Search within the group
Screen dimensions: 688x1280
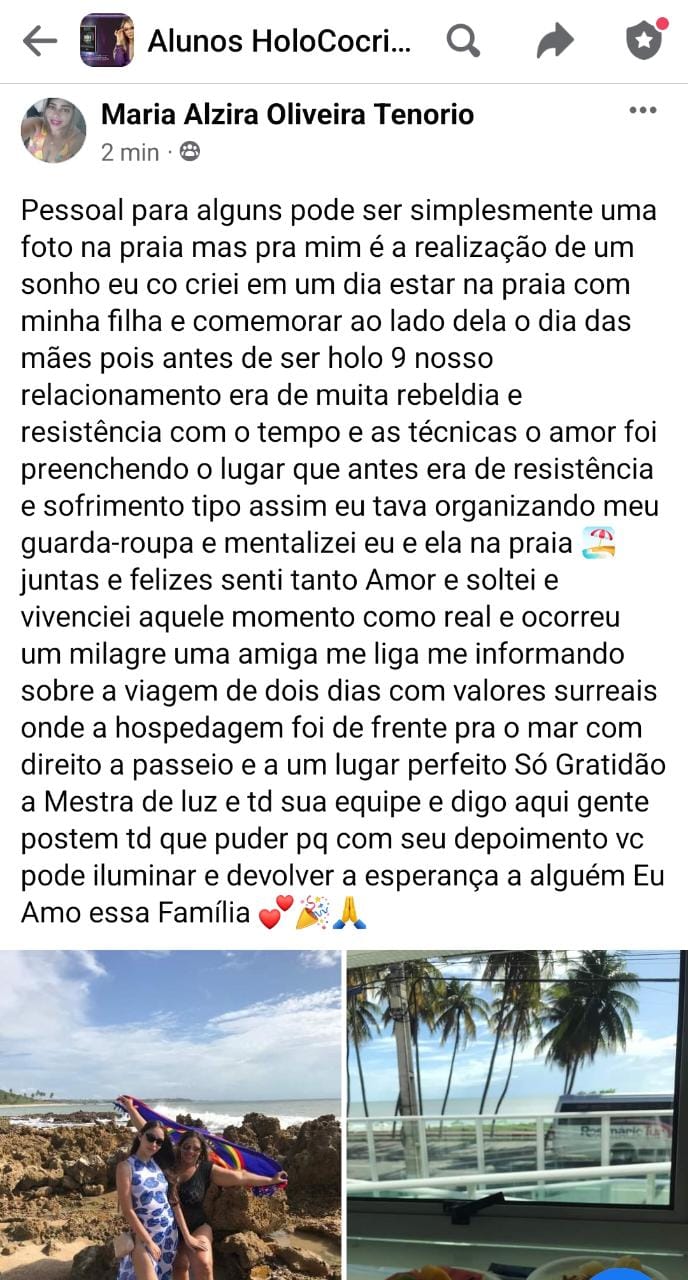(x=463, y=41)
